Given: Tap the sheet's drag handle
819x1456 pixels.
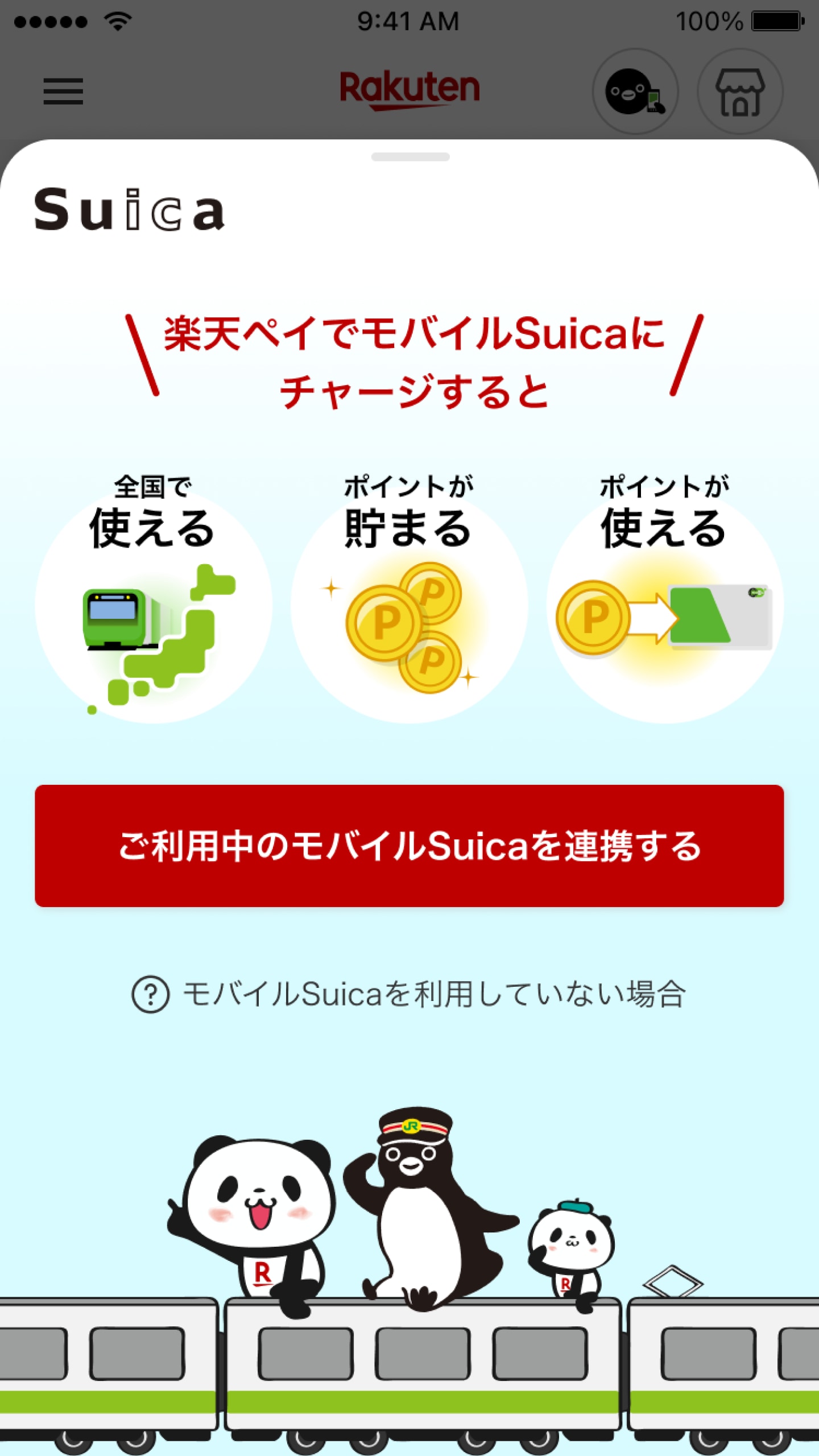Looking at the screenshot, I should tap(410, 157).
